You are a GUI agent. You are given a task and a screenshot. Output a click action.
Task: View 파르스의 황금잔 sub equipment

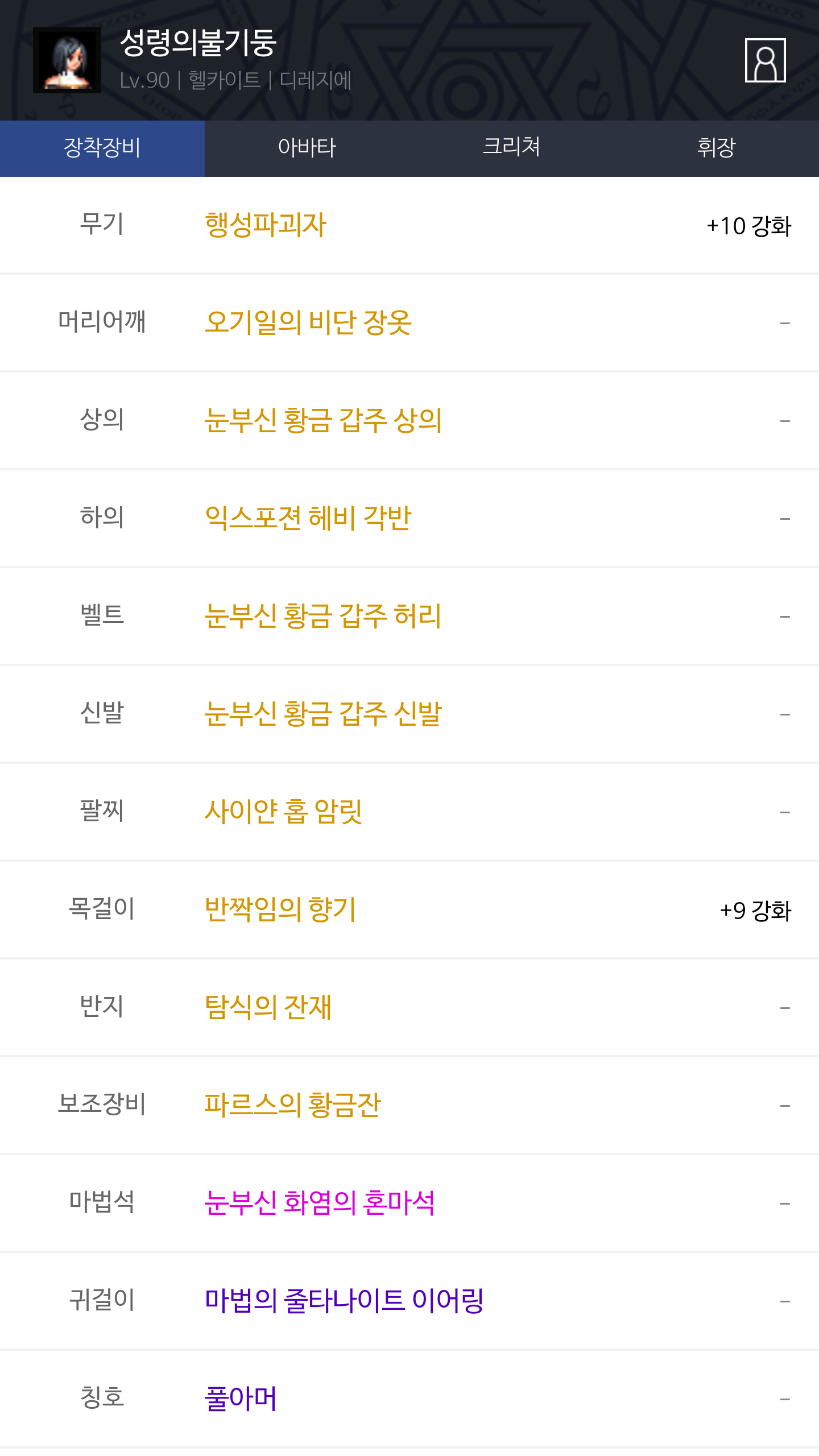pyautogui.click(x=292, y=1105)
